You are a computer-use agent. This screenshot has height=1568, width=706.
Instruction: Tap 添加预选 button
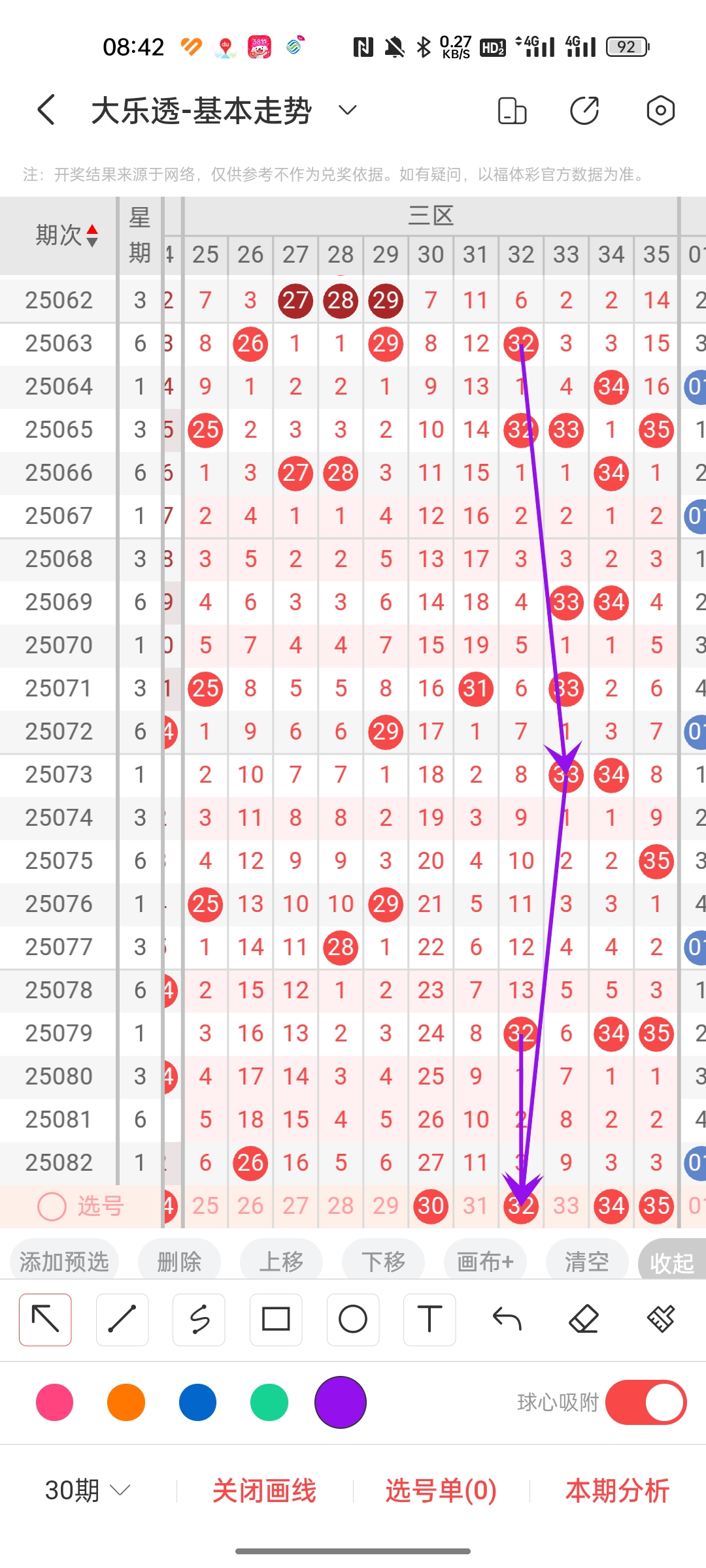tap(64, 1262)
